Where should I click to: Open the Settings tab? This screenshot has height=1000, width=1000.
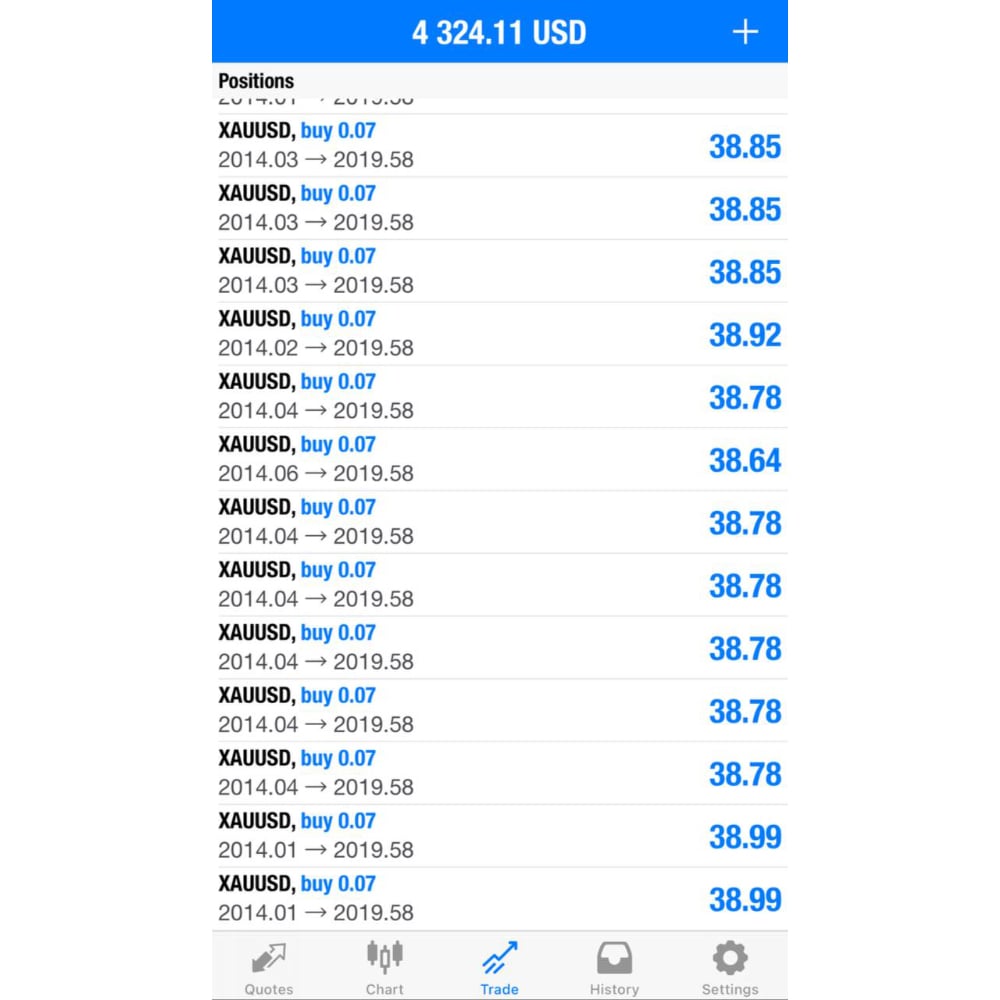tap(729, 967)
